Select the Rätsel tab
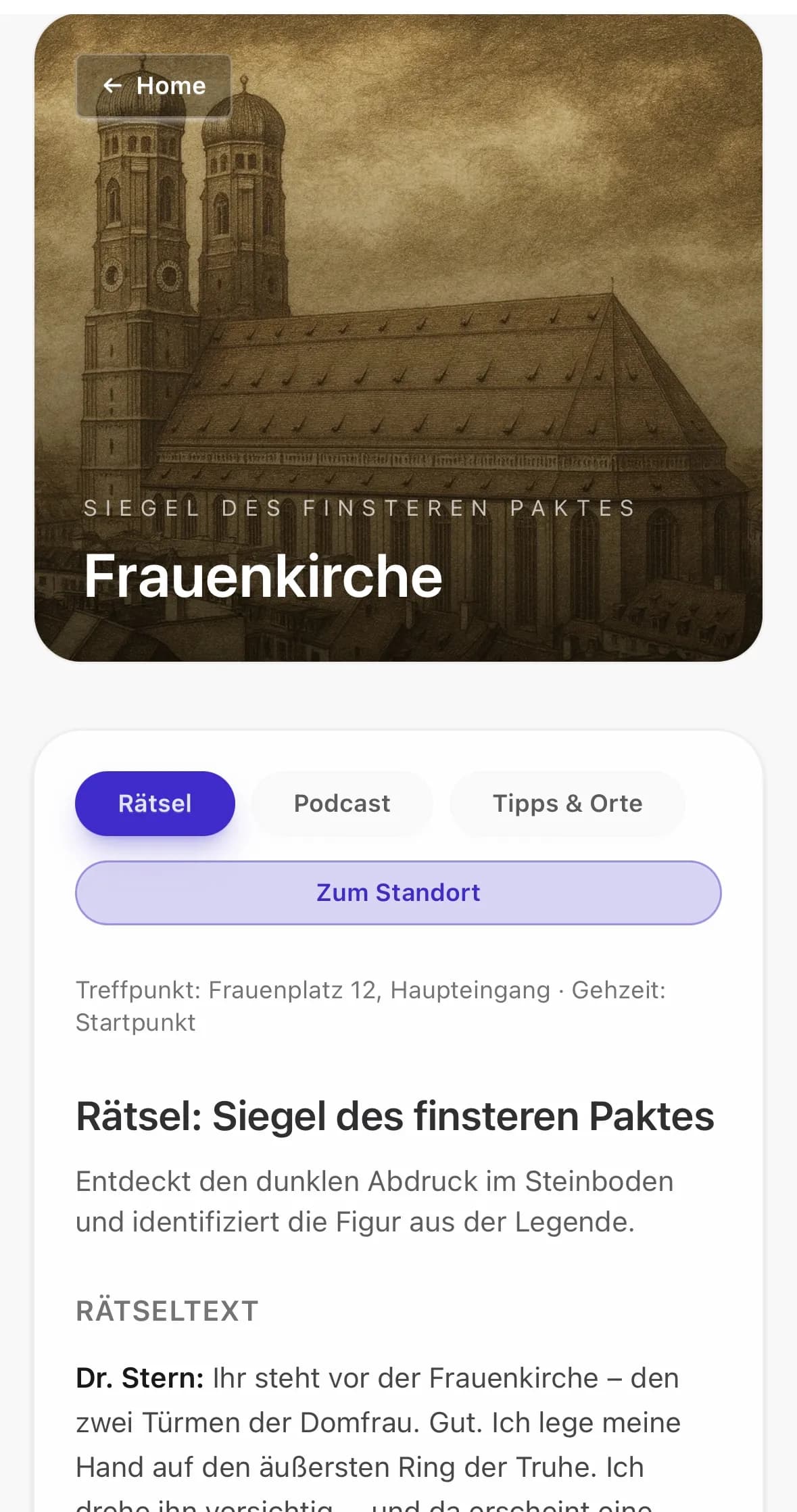797x1512 pixels. pyautogui.click(x=155, y=803)
